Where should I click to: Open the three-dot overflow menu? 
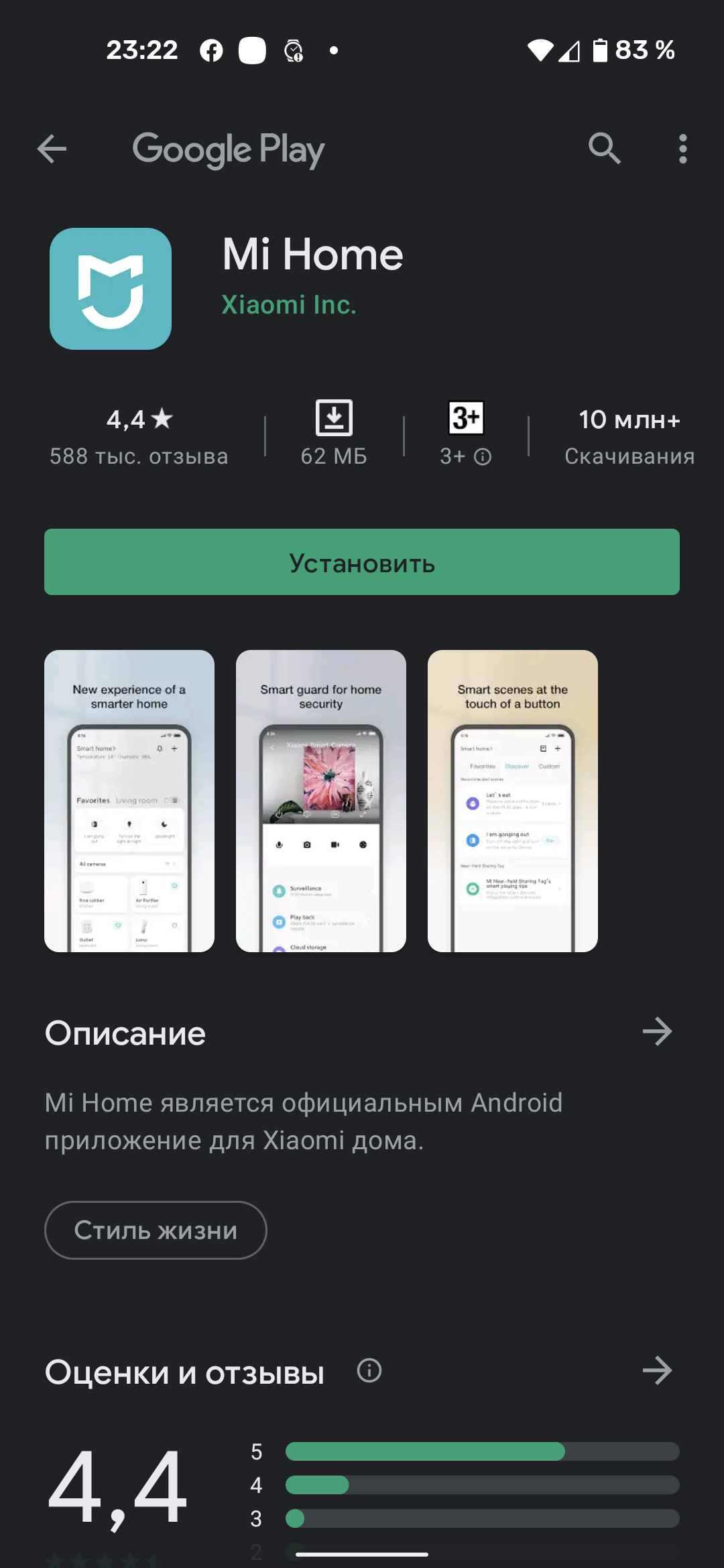pyautogui.click(x=682, y=149)
